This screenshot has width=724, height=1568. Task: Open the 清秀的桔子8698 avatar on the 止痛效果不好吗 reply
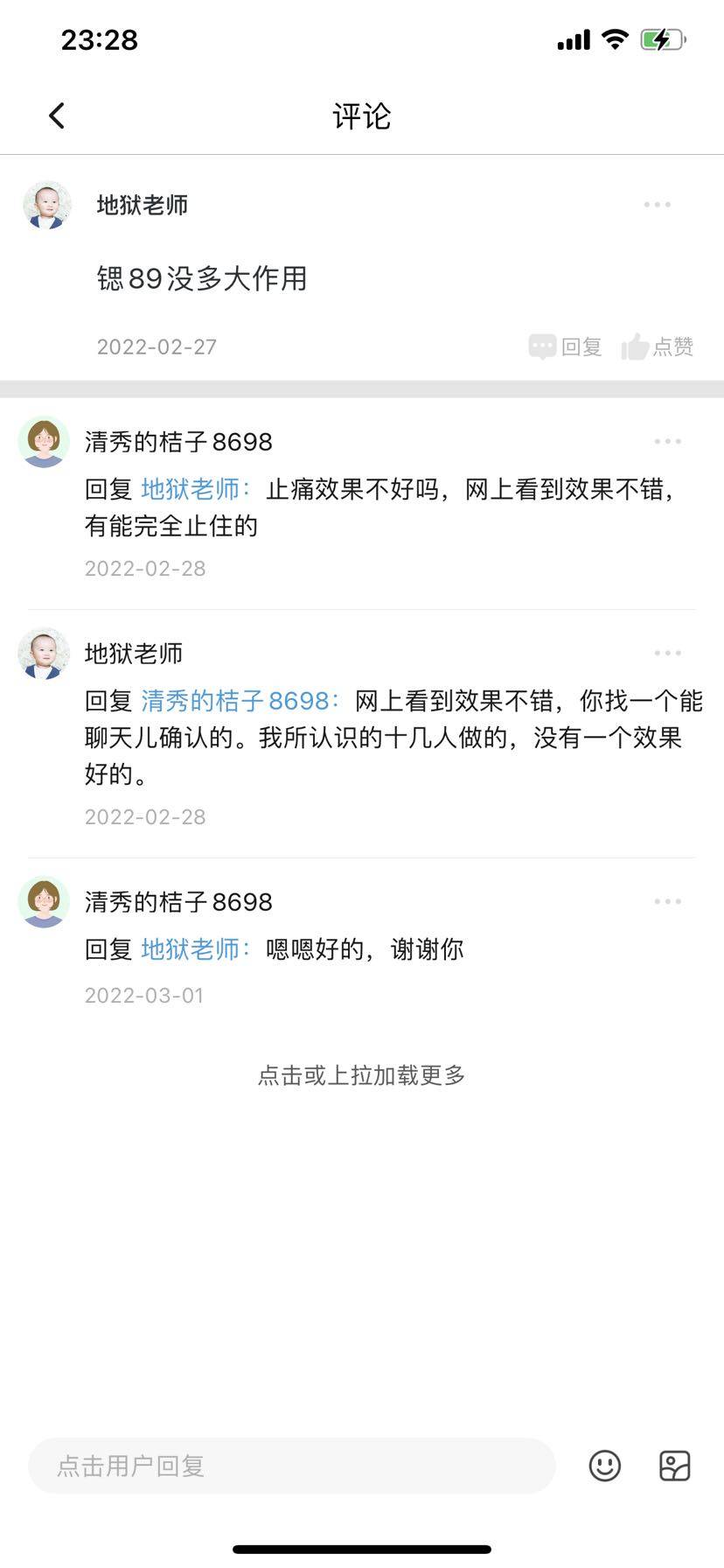[44, 442]
